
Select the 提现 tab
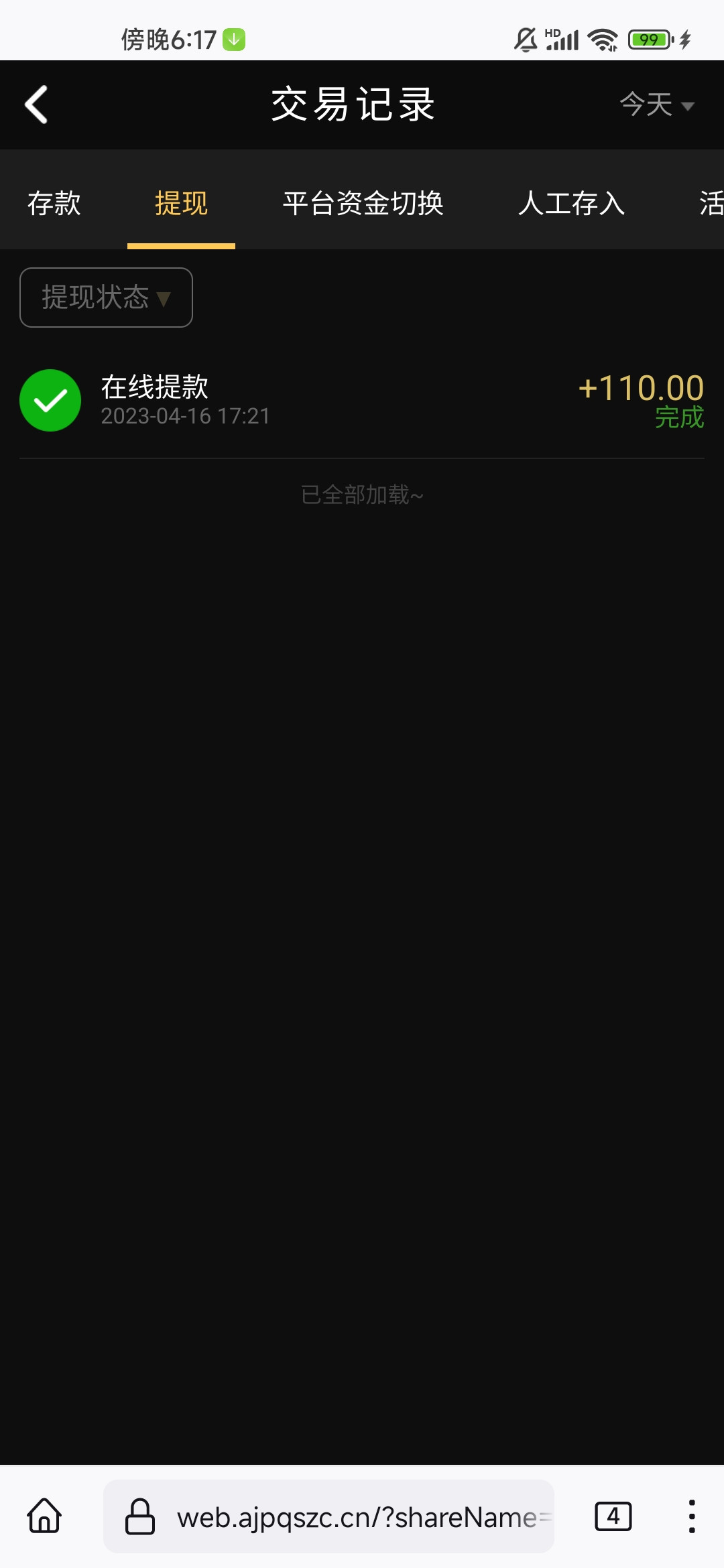point(181,203)
